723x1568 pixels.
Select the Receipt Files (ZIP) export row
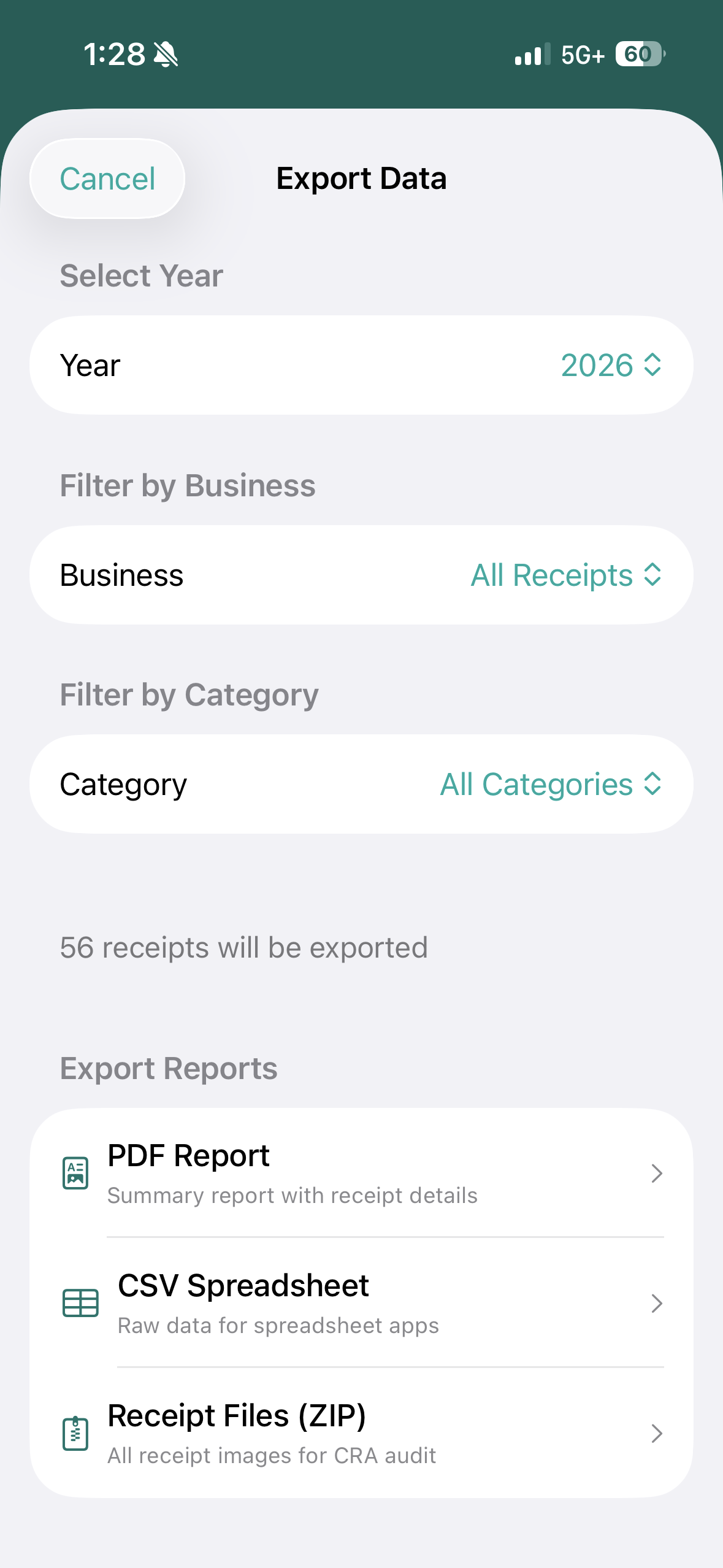(362, 1434)
